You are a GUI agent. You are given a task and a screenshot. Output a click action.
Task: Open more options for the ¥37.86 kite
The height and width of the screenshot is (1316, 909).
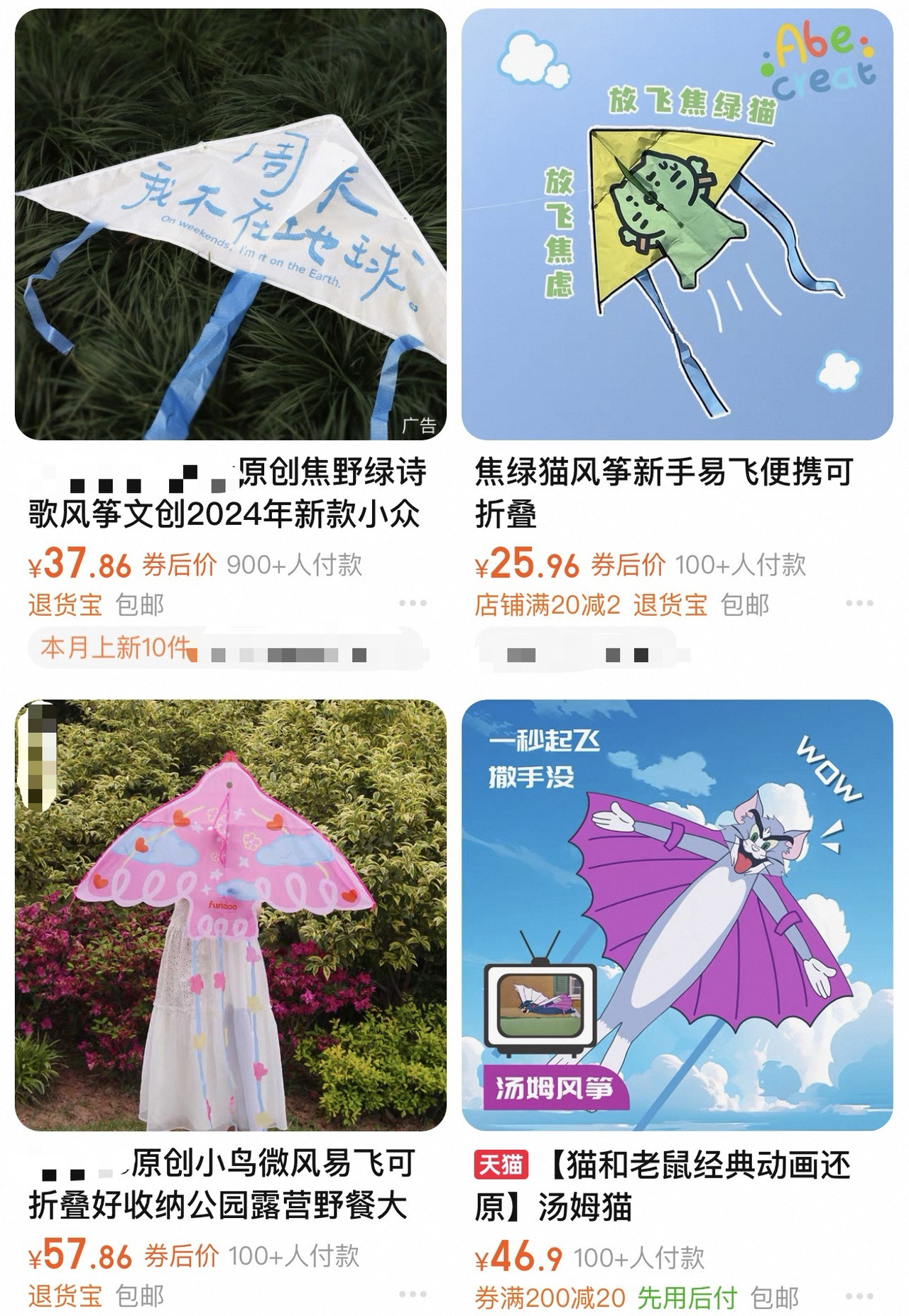(x=413, y=604)
